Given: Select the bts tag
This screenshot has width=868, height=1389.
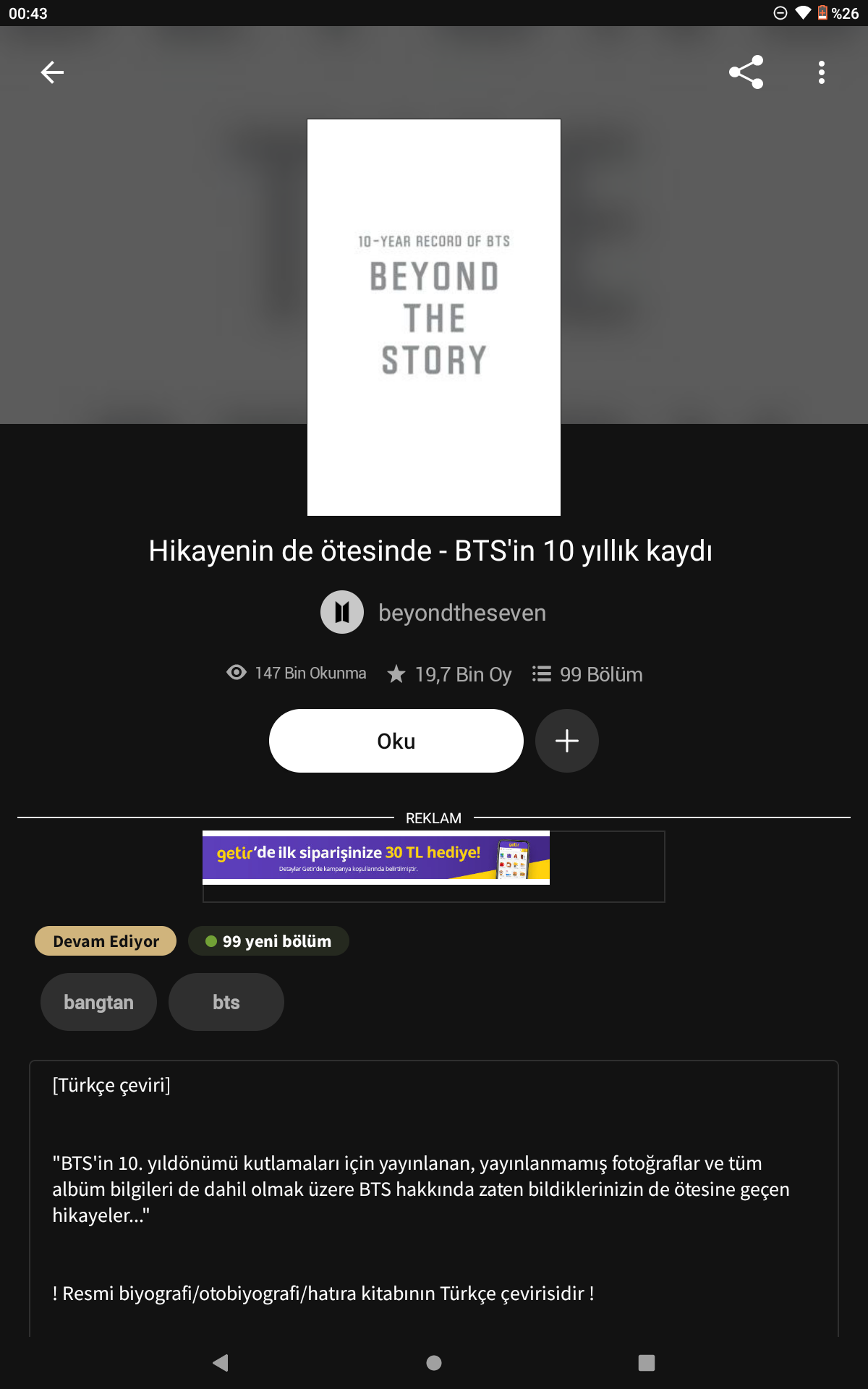Looking at the screenshot, I should [x=226, y=1002].
